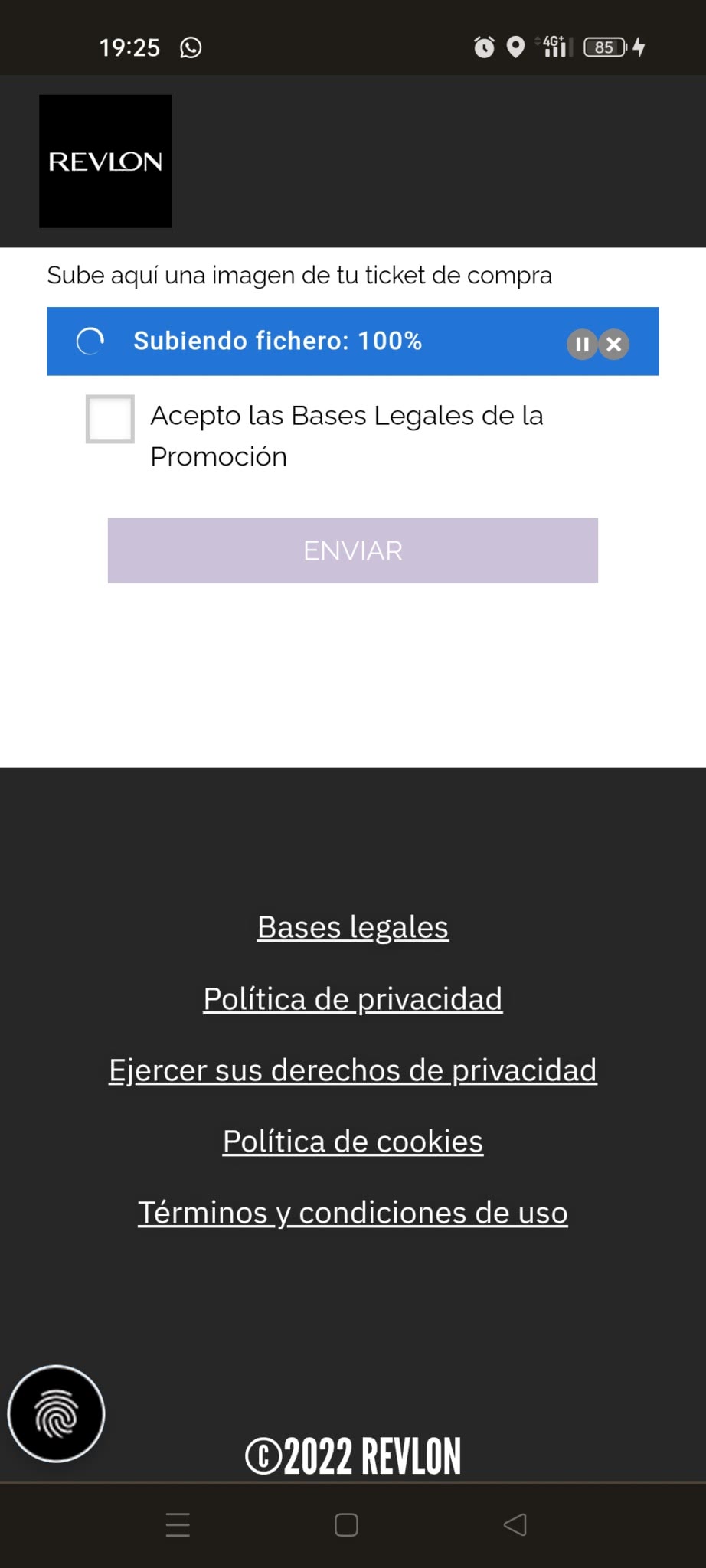
Task: Open the Bases legales link
Action: pyautogui.click(x=352, y=927)
